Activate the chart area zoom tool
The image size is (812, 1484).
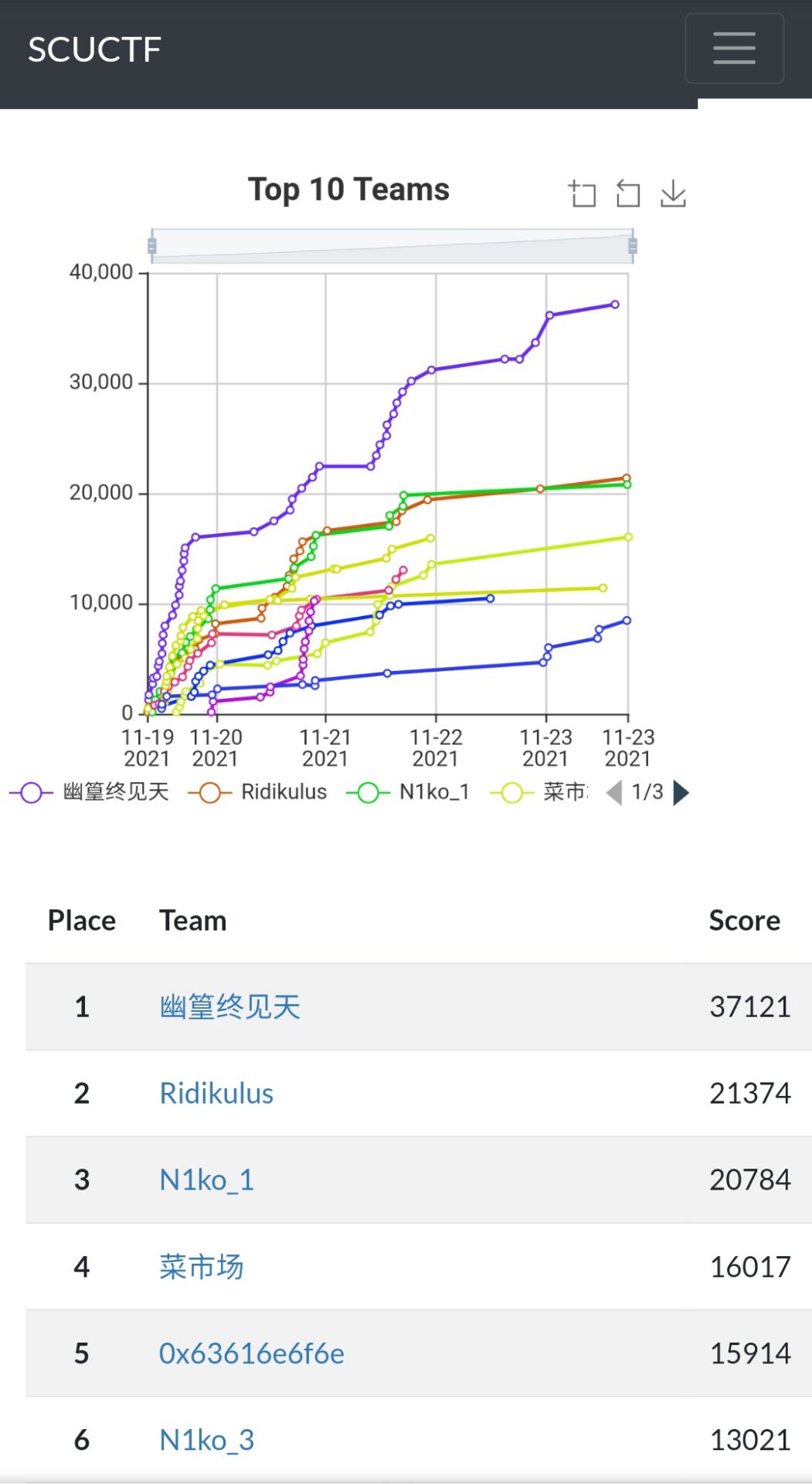[582, 193]
